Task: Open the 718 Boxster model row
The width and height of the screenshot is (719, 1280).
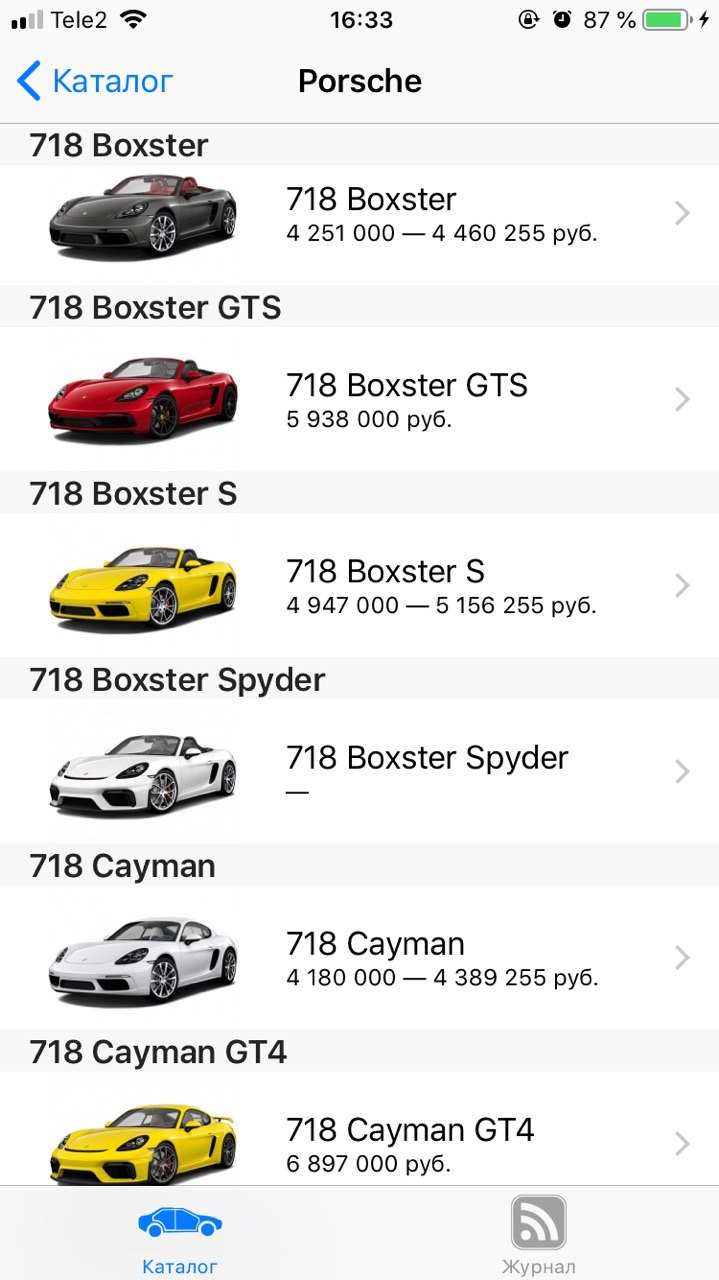Action: coord(359,213)
